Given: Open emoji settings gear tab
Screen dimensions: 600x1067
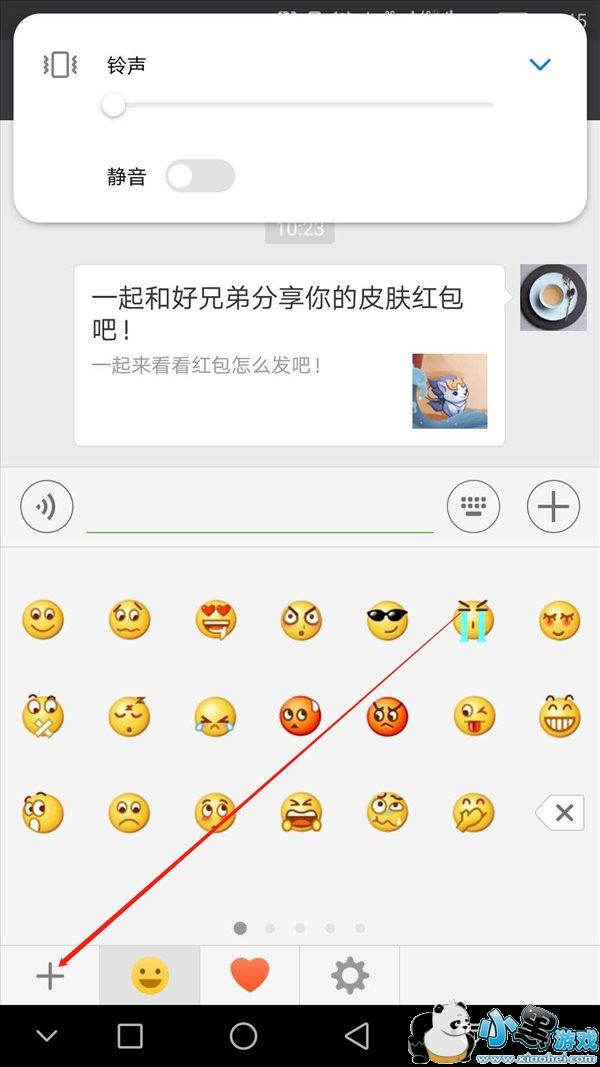Looking at the screenshot, I should pos(350,975).
